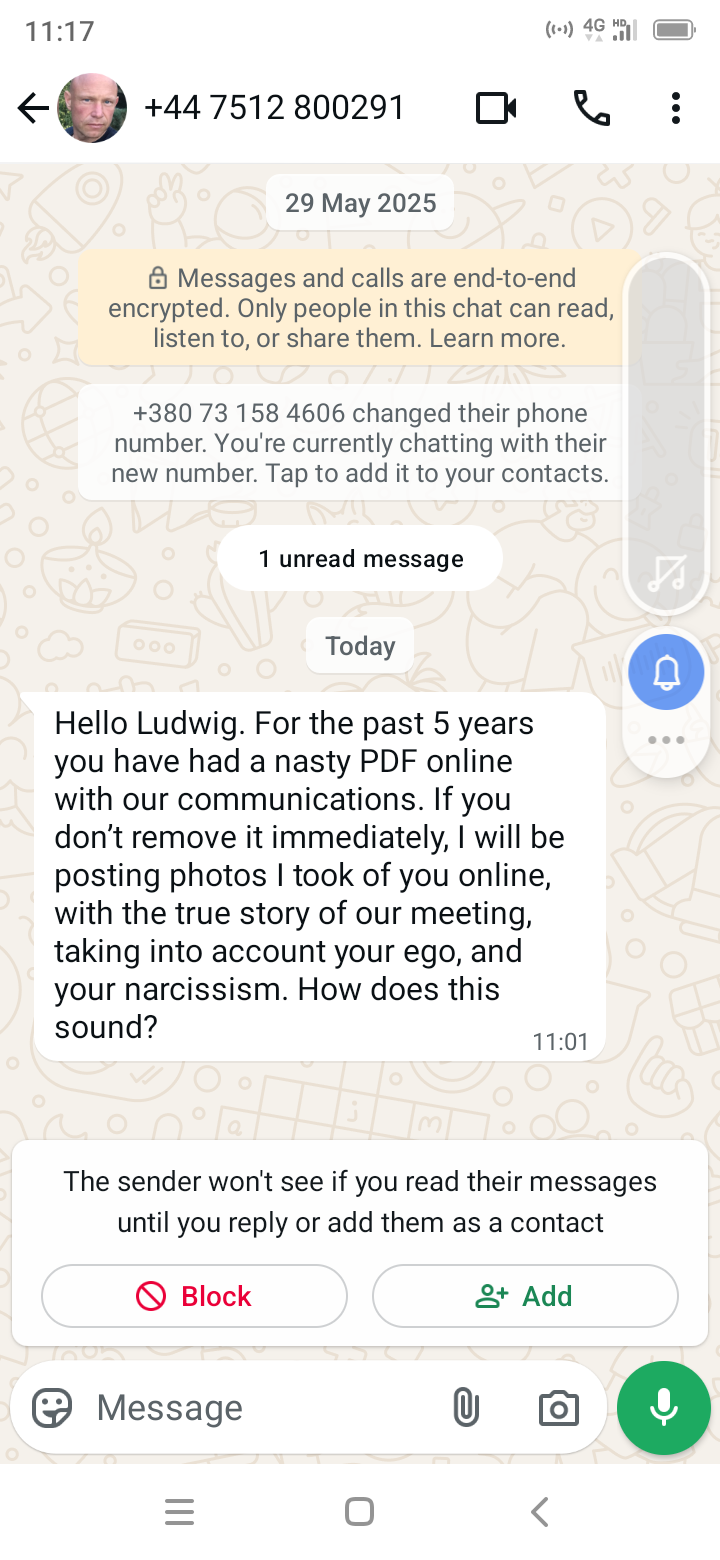
Task: Start a voice call
Action: (591, 108)
